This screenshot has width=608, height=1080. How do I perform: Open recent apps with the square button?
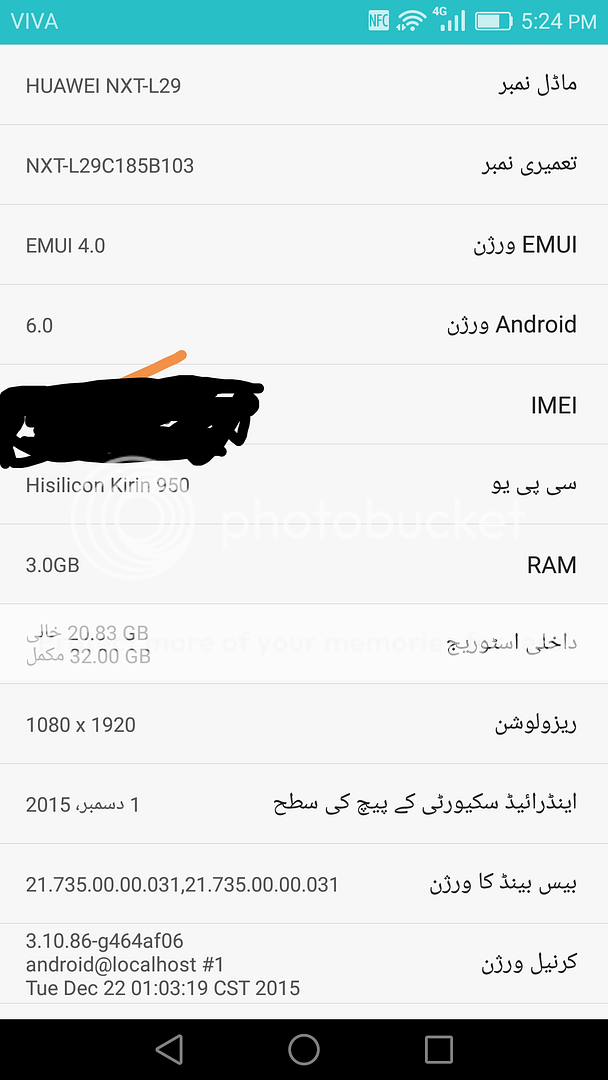pyautogui.click(x=438, y=1049)
